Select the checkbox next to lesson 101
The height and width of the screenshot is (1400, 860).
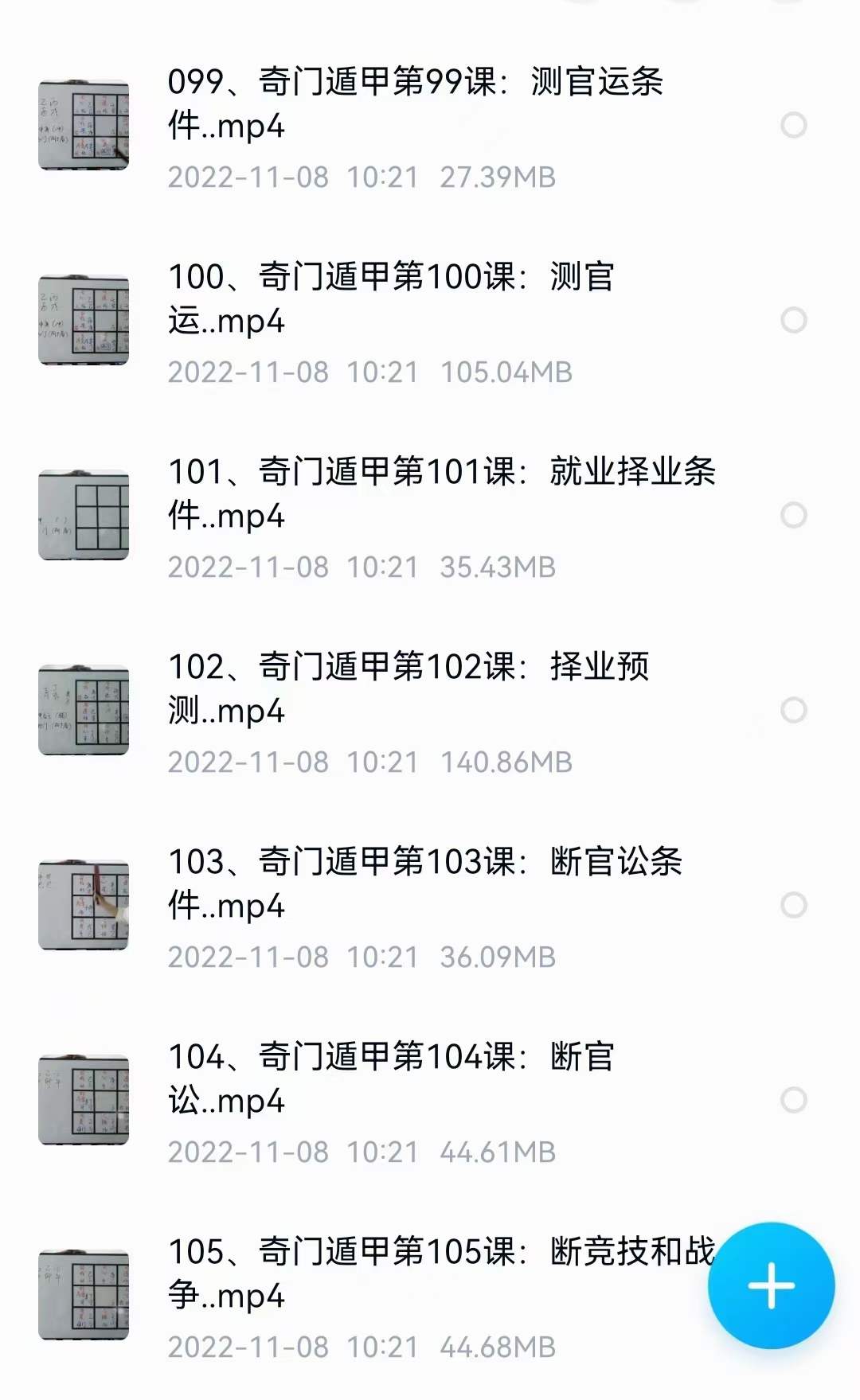pos(793,516)
